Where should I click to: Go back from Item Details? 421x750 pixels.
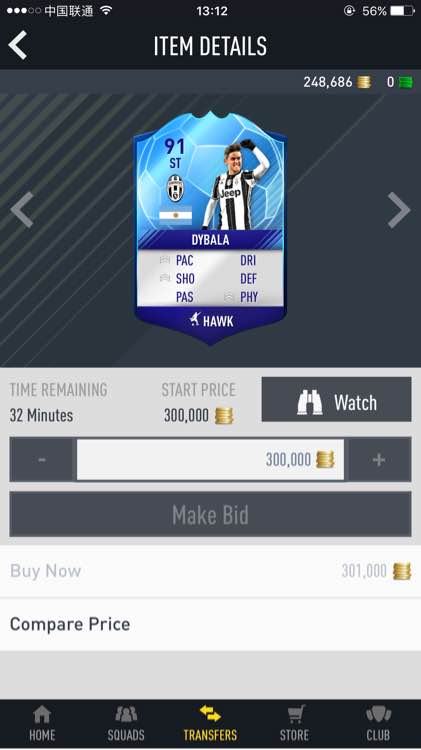18,45
